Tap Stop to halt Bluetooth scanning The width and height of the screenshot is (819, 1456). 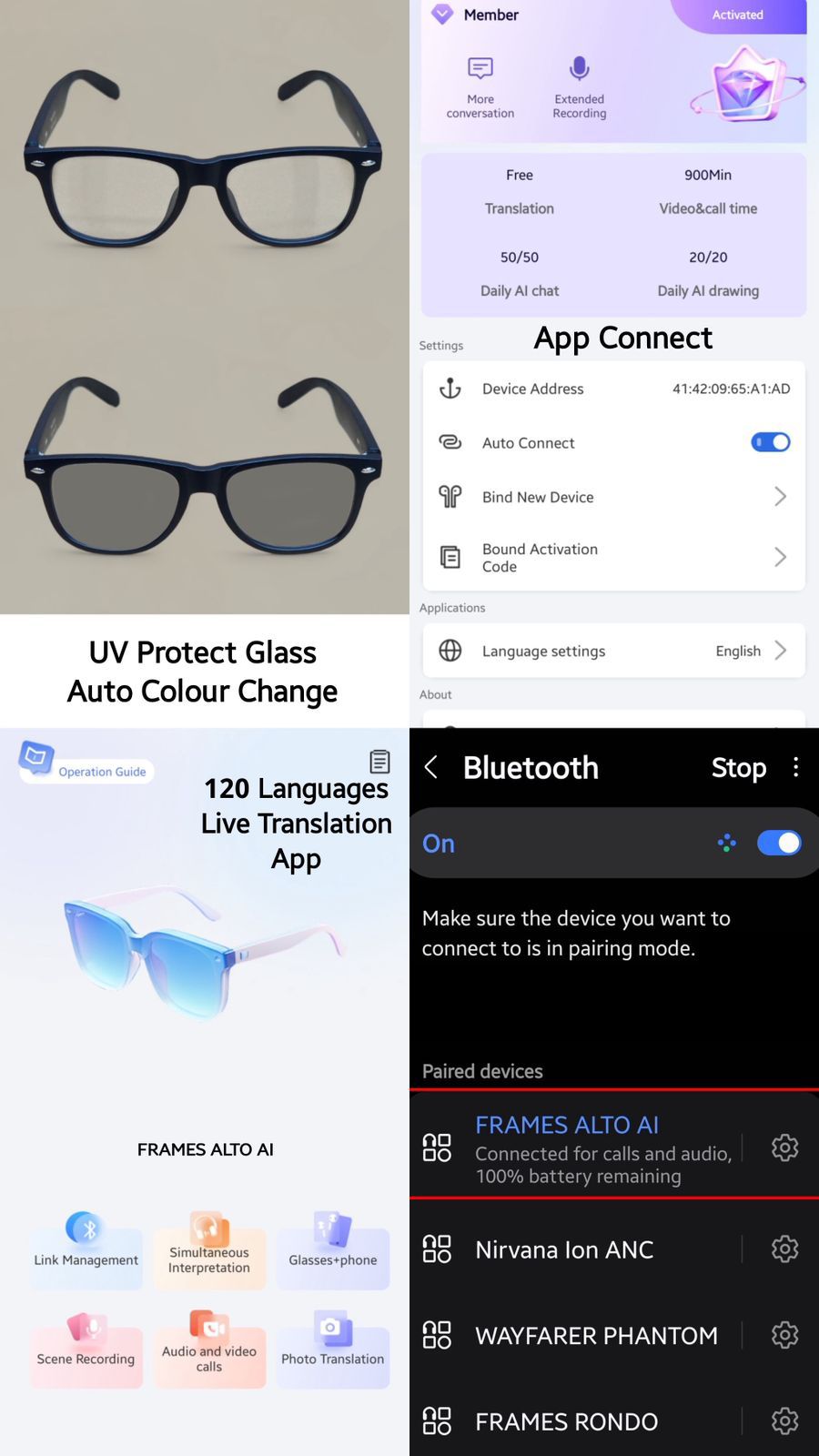point(738,767)
